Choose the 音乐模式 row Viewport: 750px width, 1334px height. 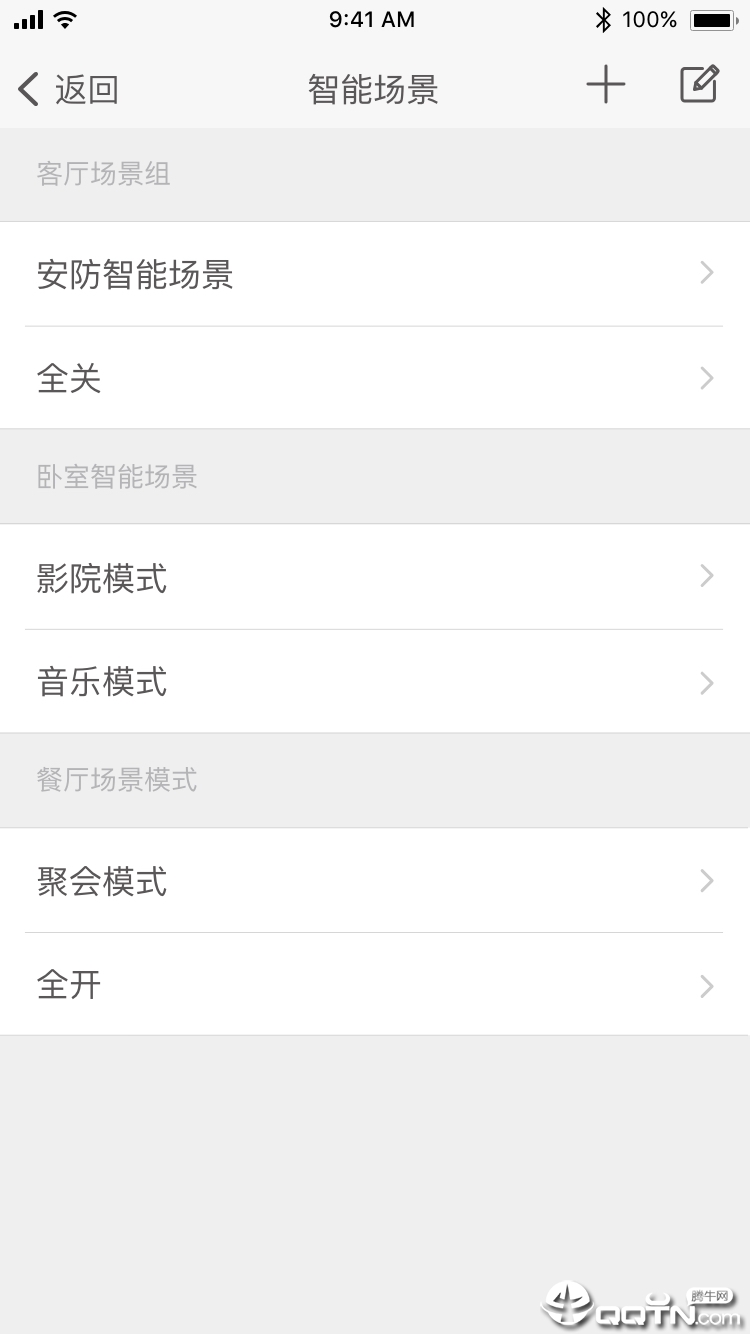374,682
